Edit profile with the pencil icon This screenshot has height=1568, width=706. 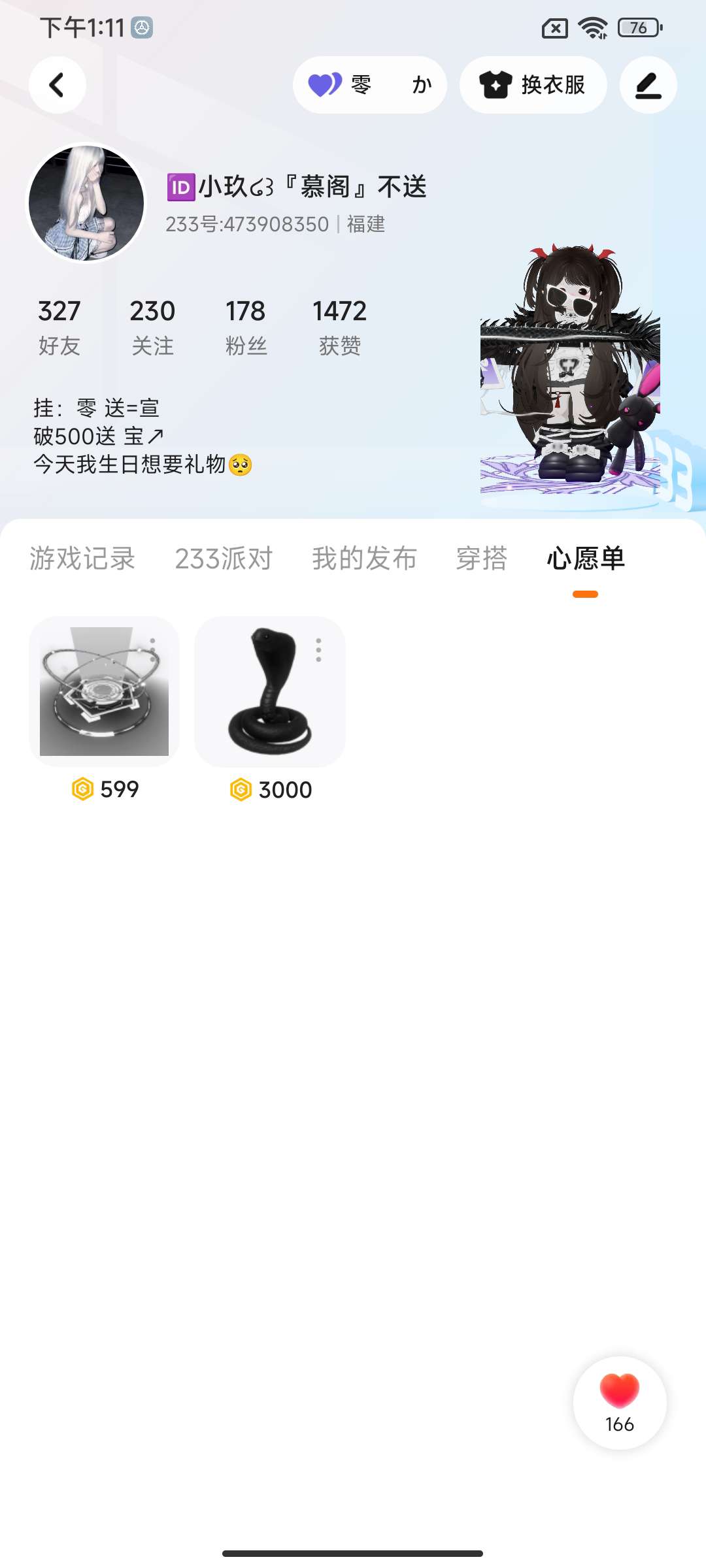pyautogui.click(x=648, y=85)
